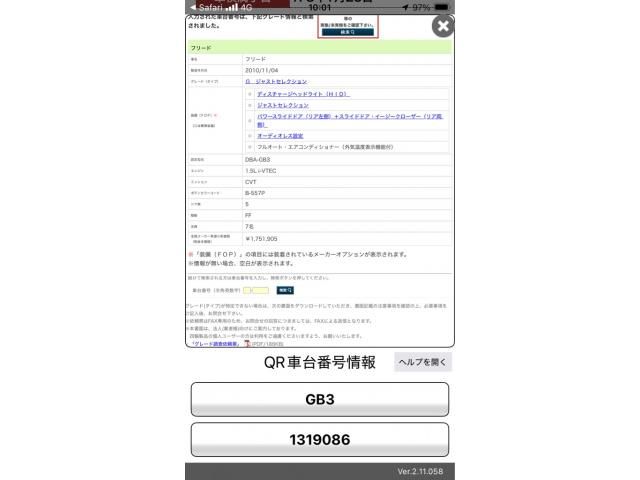The height and width of the screenshot is (480, 640).
Task: Tap the 検索 button in the top banner
Action: pos(348,32)
